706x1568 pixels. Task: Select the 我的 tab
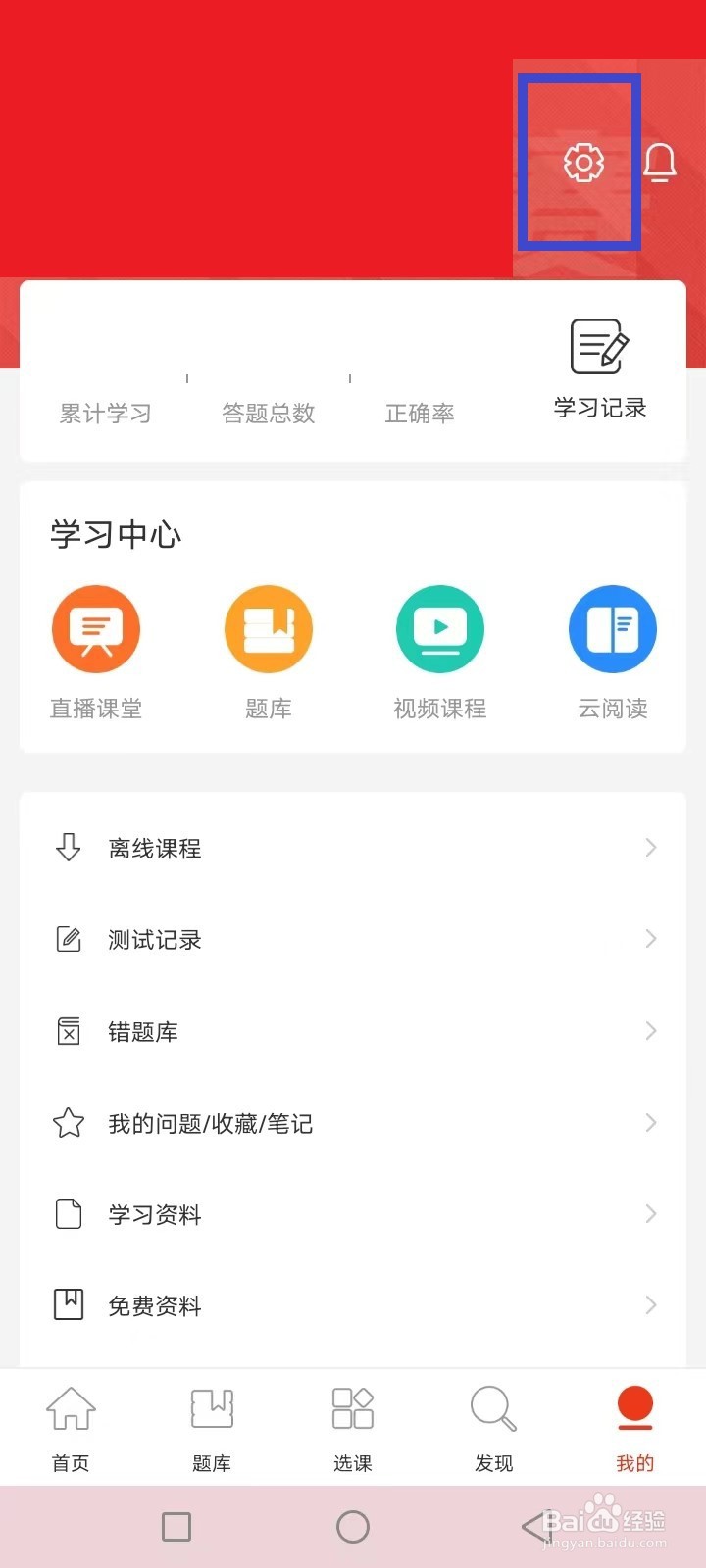634,1429
